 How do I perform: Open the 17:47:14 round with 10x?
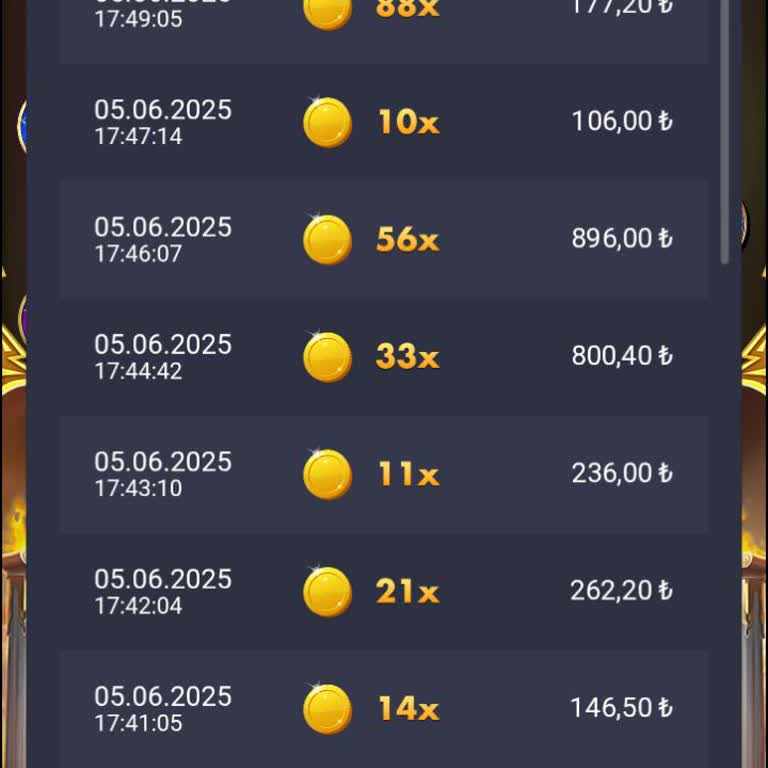(383, 122)
